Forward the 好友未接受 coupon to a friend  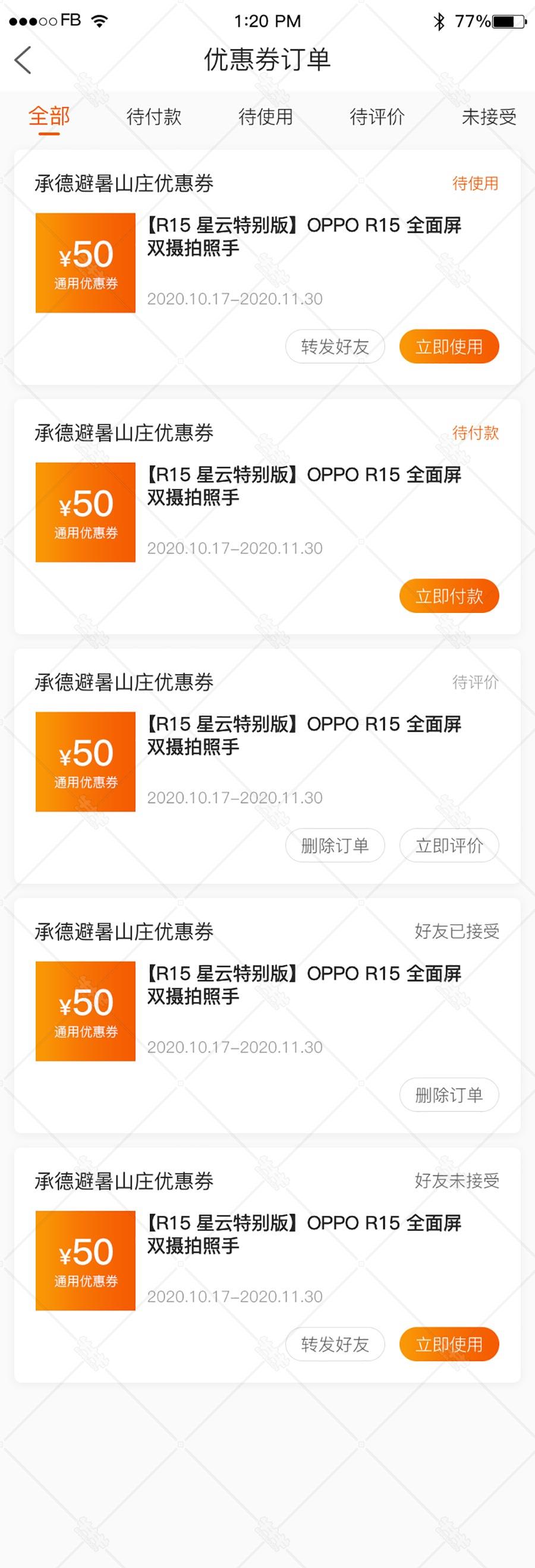(x=335, y=1345)
